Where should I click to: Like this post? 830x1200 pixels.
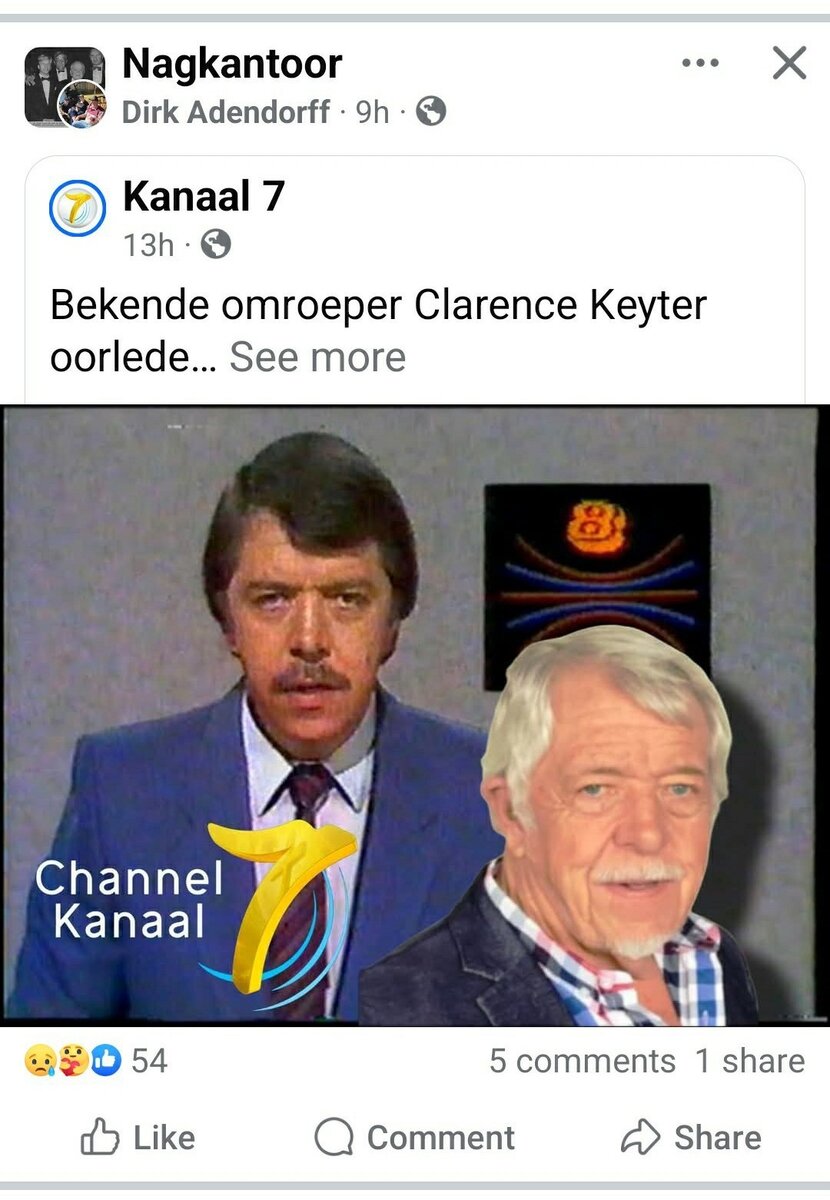pyautogui.click(x=139, y=1137)
